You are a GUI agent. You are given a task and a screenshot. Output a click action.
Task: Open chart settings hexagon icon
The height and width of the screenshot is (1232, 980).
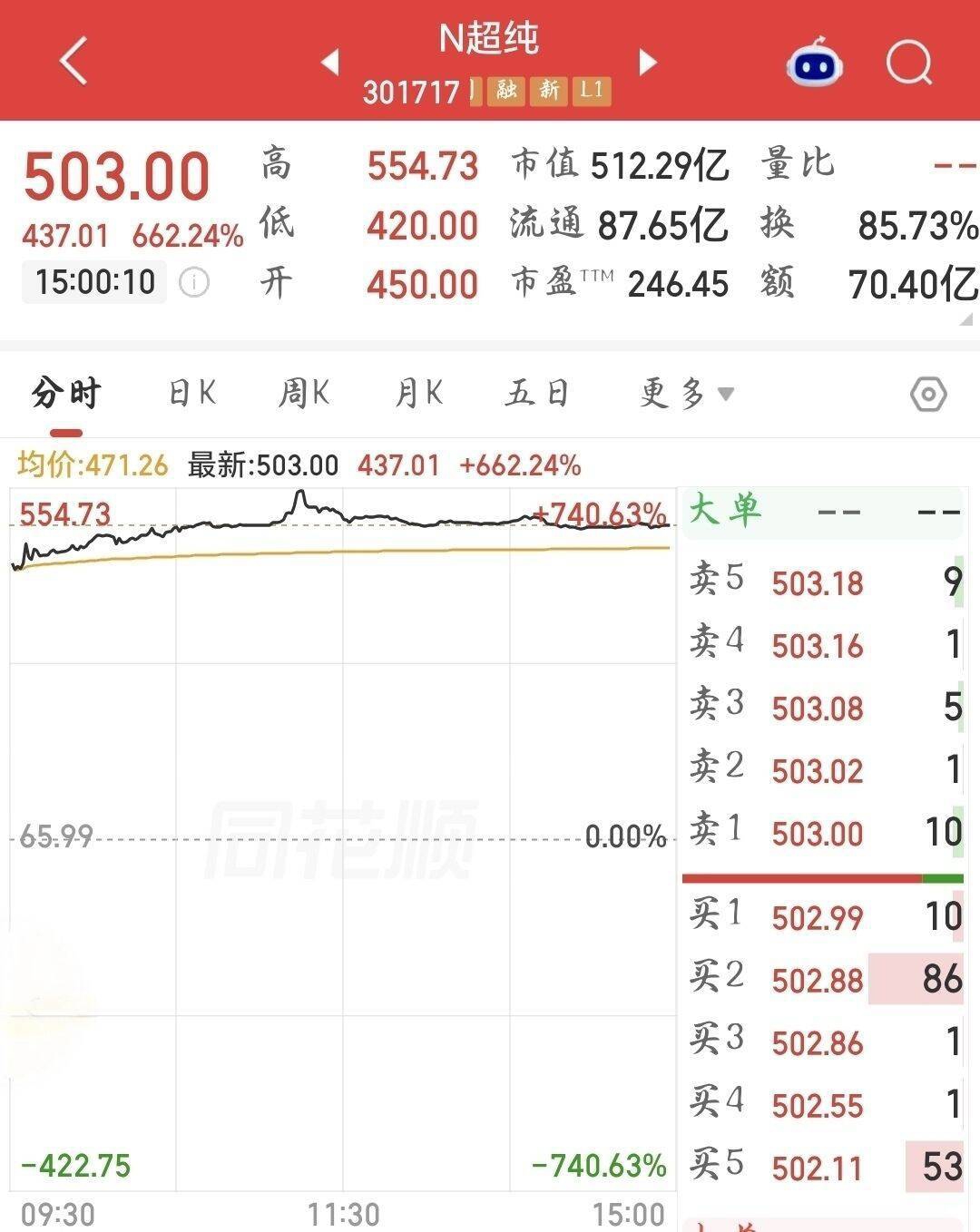click(928, 394)
